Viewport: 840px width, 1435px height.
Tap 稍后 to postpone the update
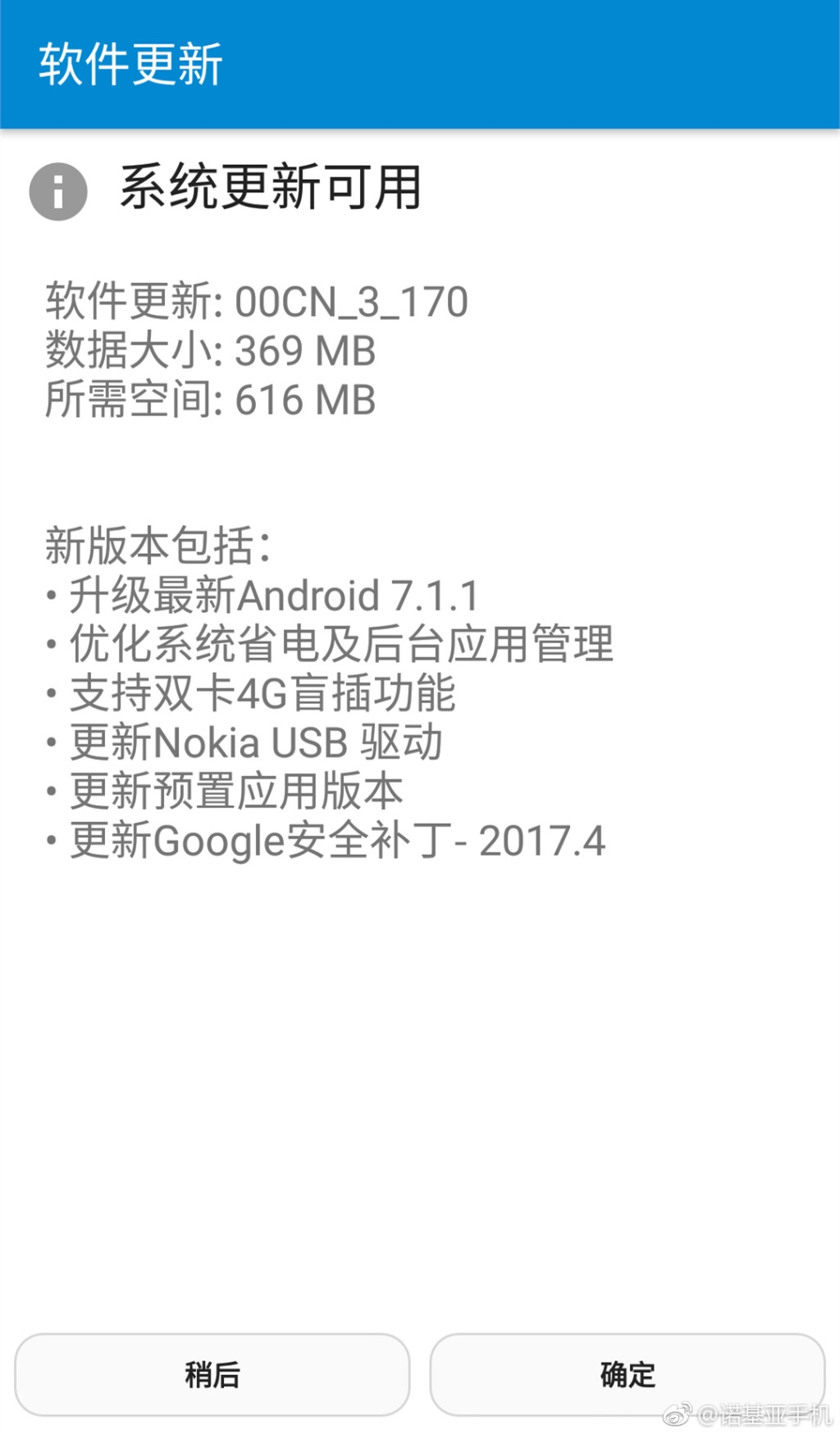[x=212, y=1374]
